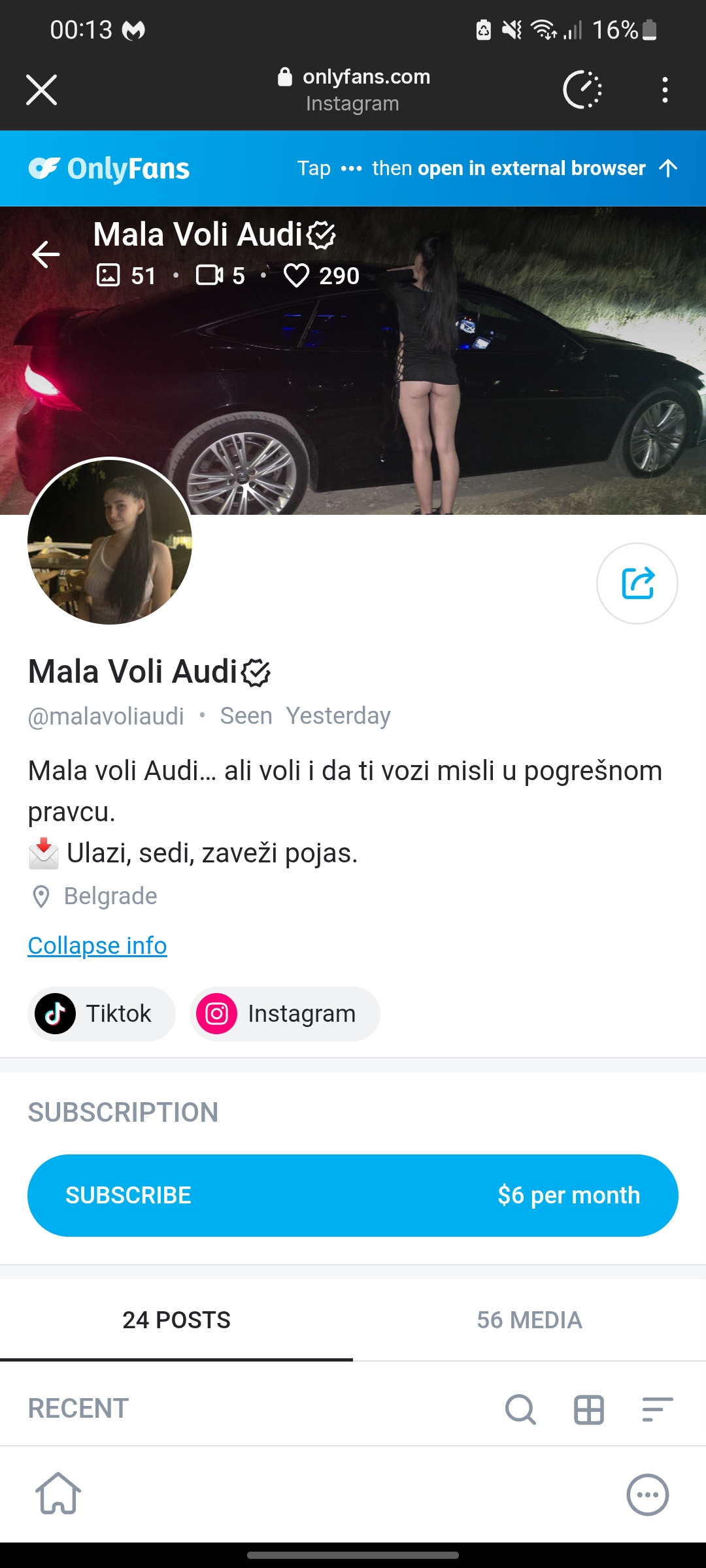Subscribe for $6 per month
The image size is (706, 1568).
click(353, 1195)
